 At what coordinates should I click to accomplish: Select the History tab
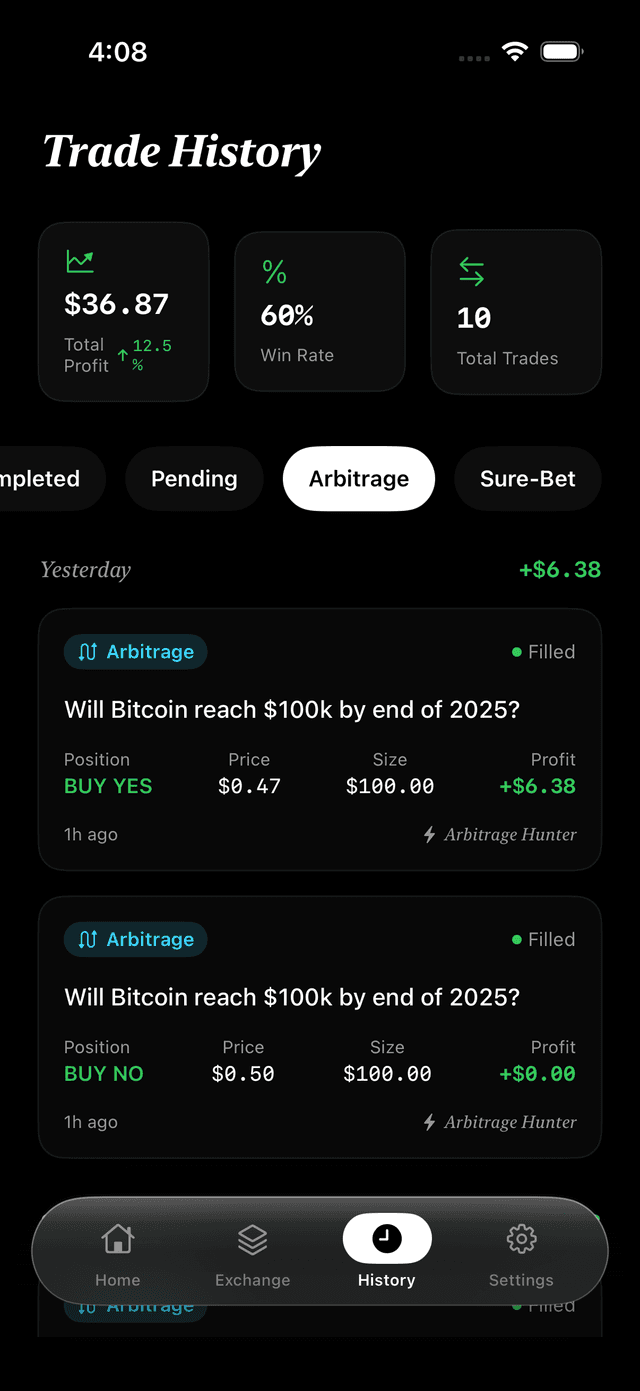(x=386, y=1254)
